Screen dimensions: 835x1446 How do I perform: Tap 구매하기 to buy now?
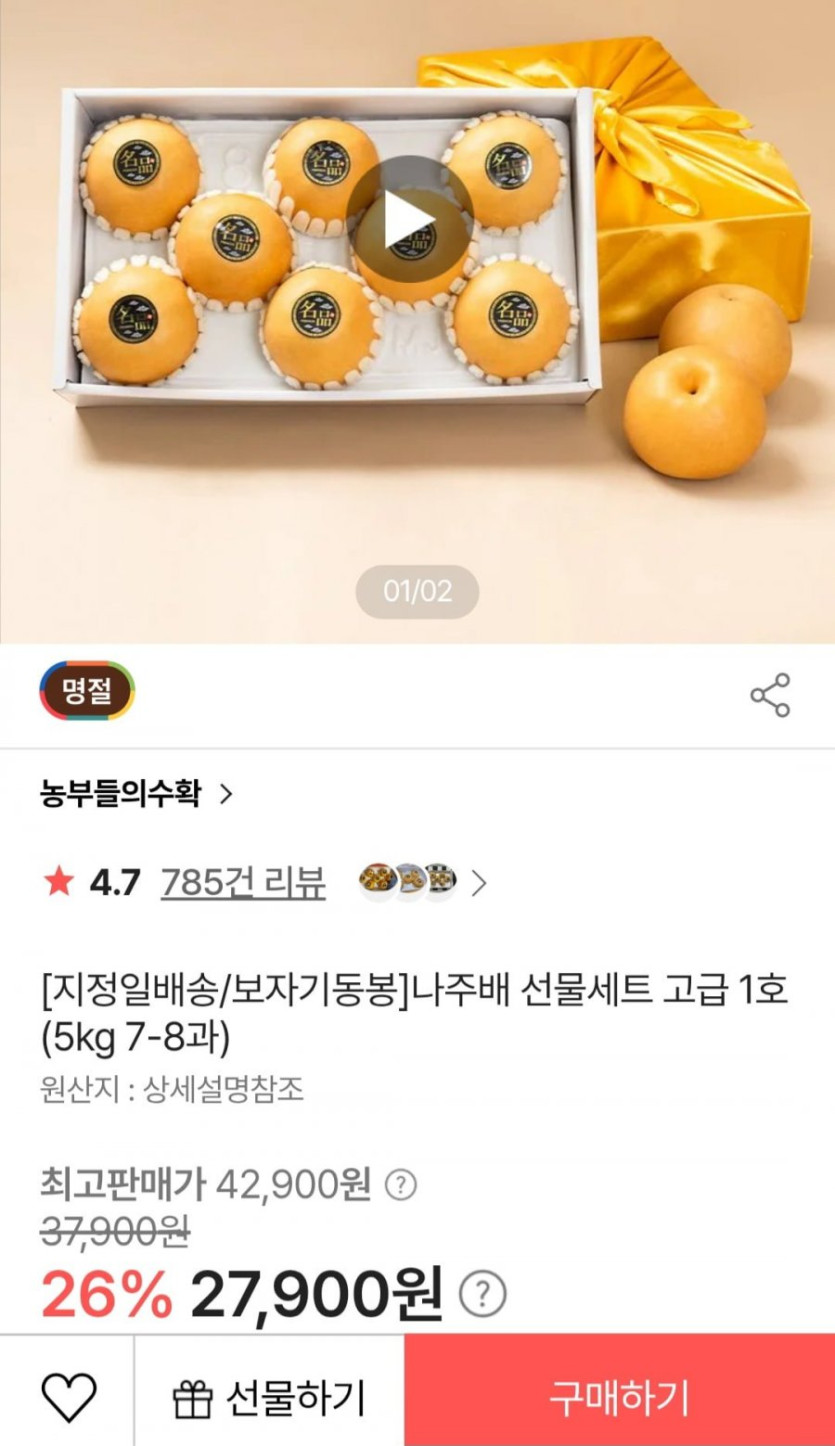tap(620, 1397)
